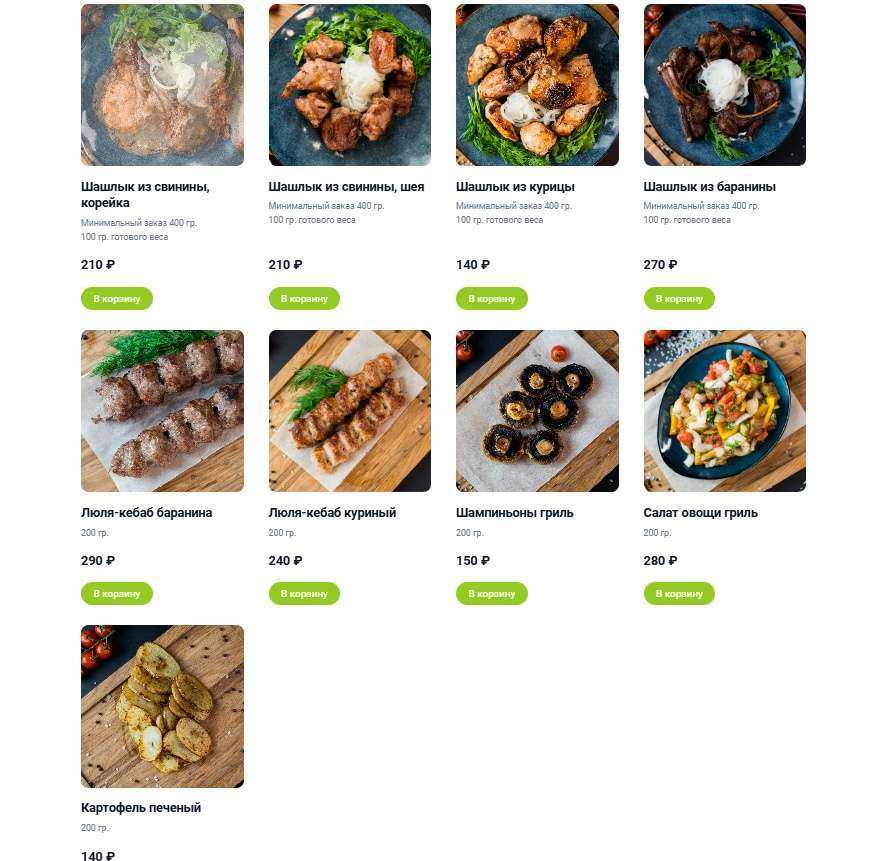Open the Картофель печеный photo
The height and width of the screenshot is (861, 895).
coord(162,706)
